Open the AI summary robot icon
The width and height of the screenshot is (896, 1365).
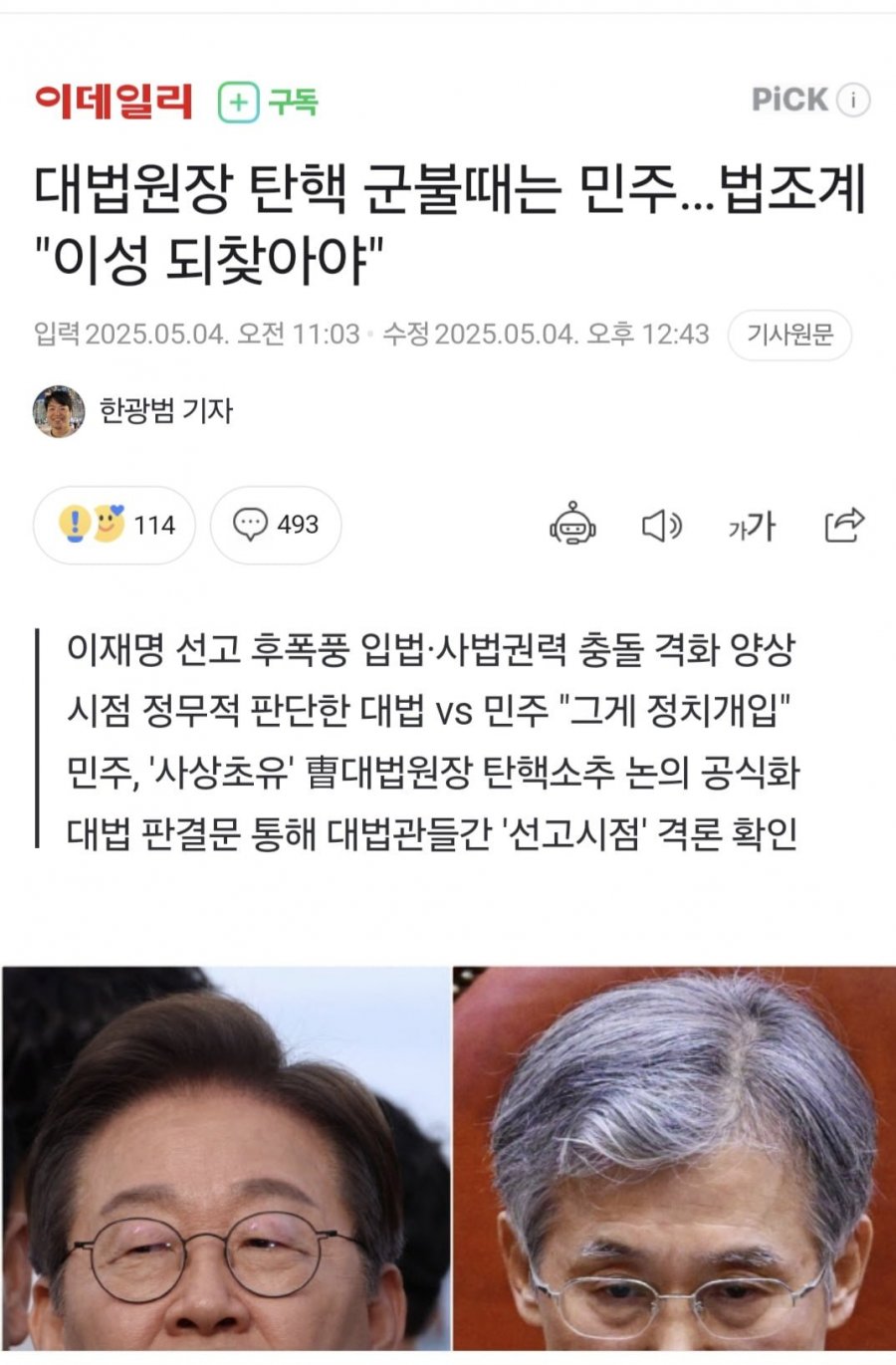coord(572,525)
